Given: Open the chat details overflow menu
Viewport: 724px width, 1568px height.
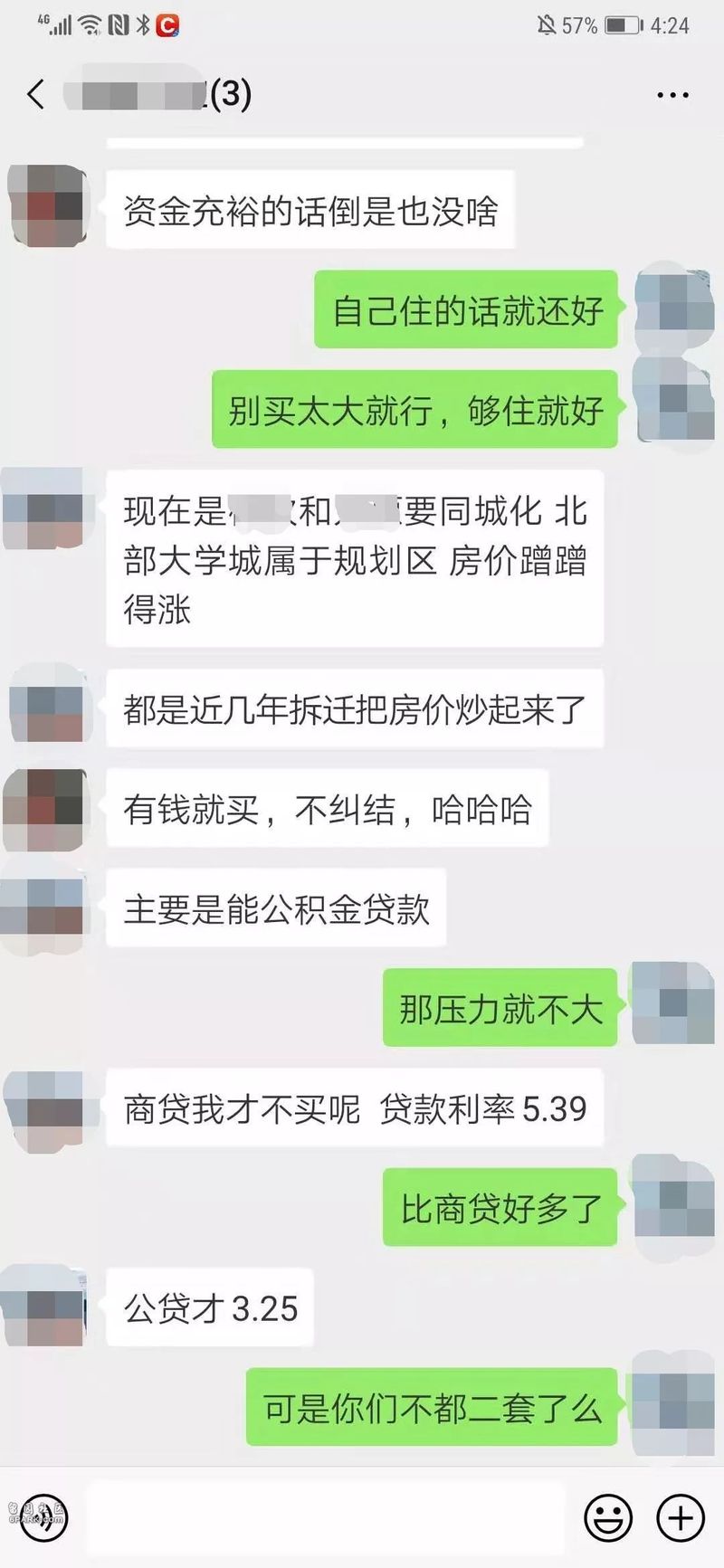Looking at the screenshot, I should point(672,95).
